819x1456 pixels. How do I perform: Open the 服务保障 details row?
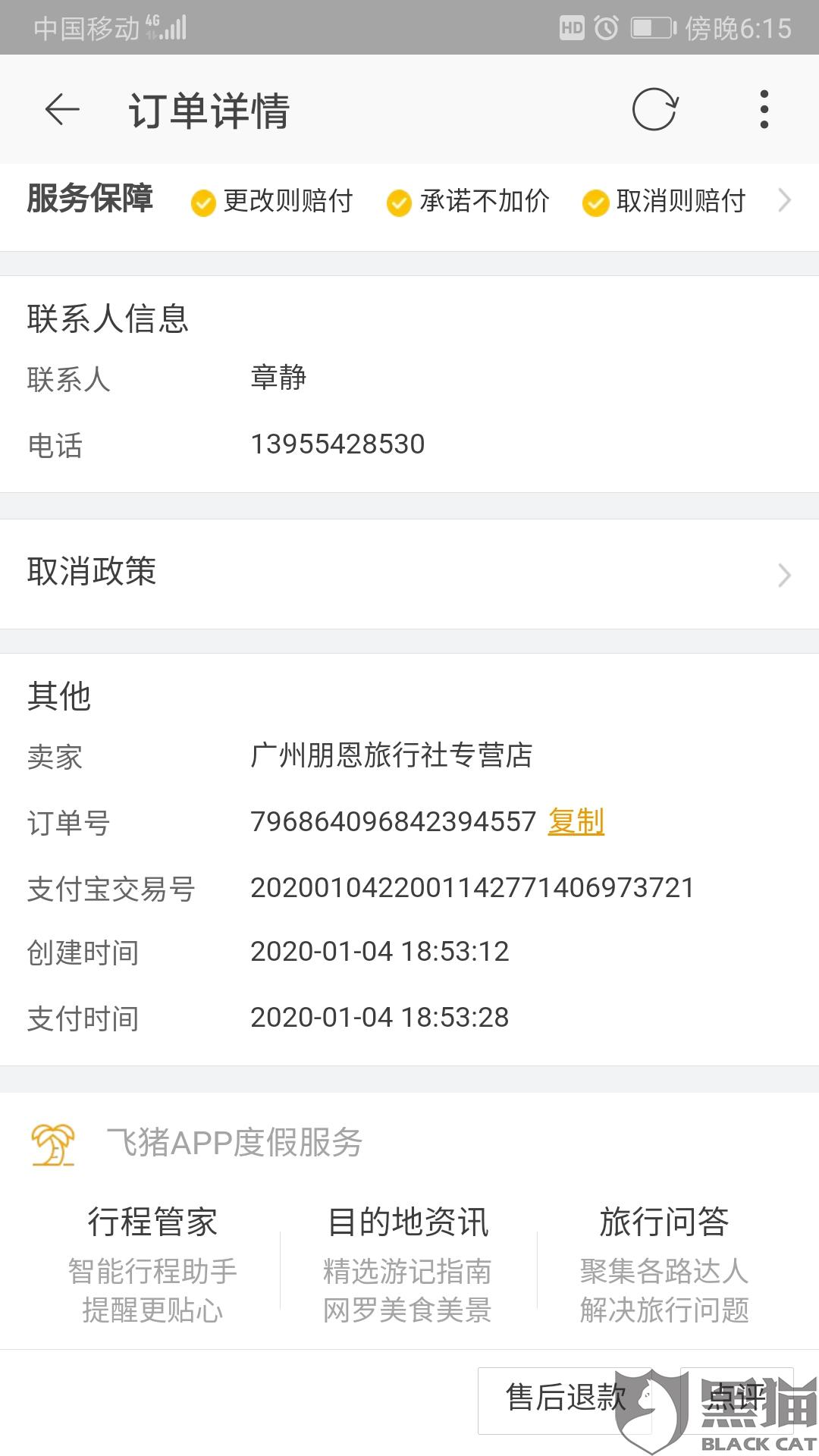click(x=409, y=201)
